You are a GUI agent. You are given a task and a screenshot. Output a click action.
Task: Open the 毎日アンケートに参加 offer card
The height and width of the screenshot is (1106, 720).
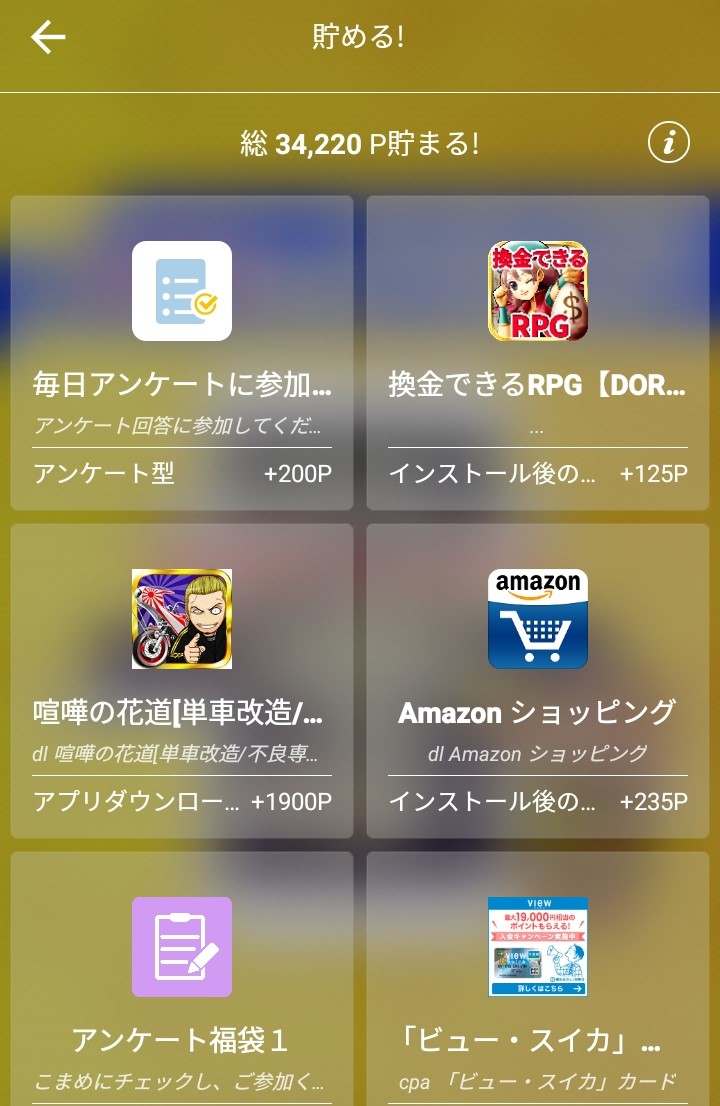tap(180, 350)
